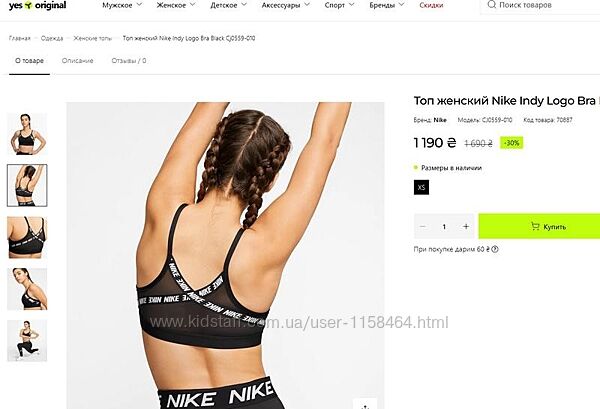Expand the Бренды menu
Image resolution: width=600 pixels, height=409 pixels.
[x=385, y=5]
